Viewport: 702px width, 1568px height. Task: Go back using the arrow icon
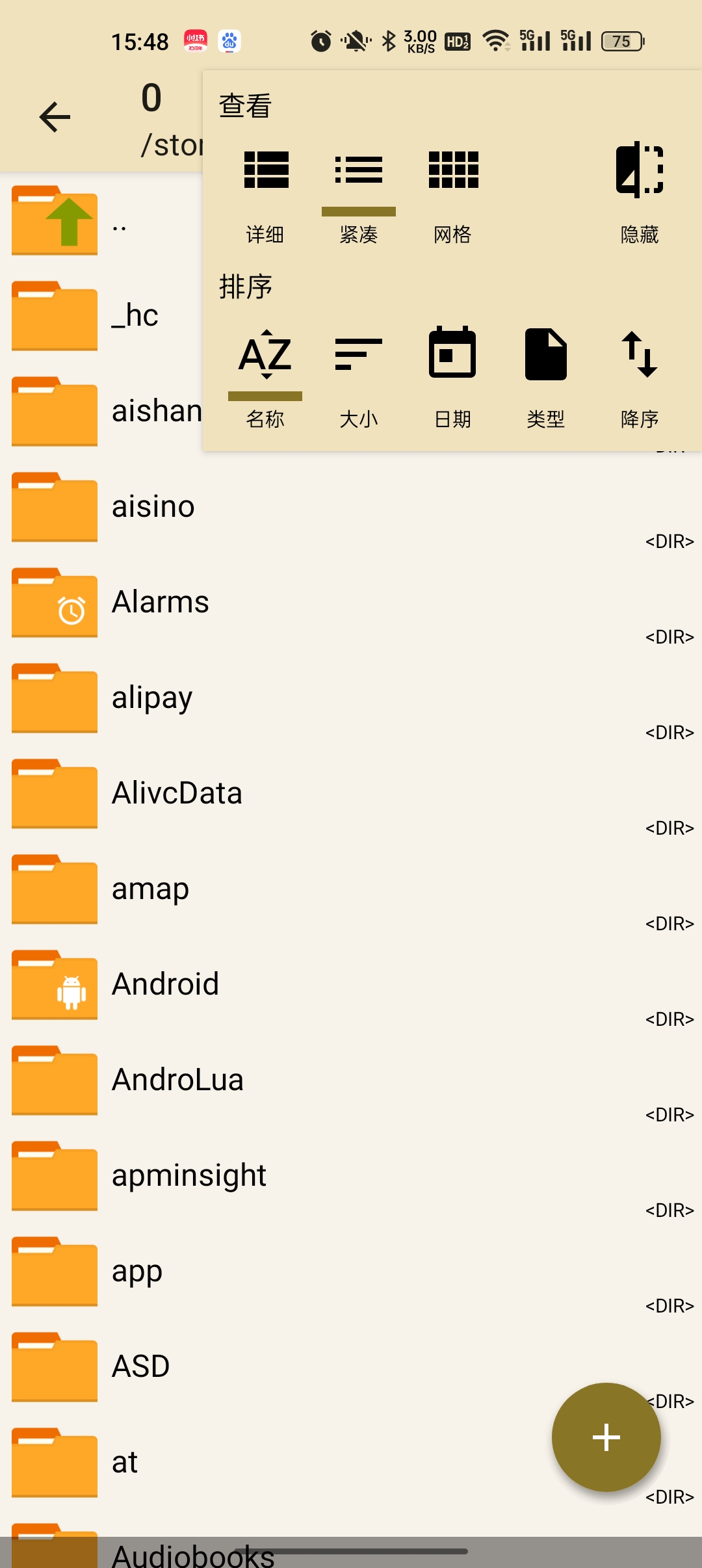[55, 118]
